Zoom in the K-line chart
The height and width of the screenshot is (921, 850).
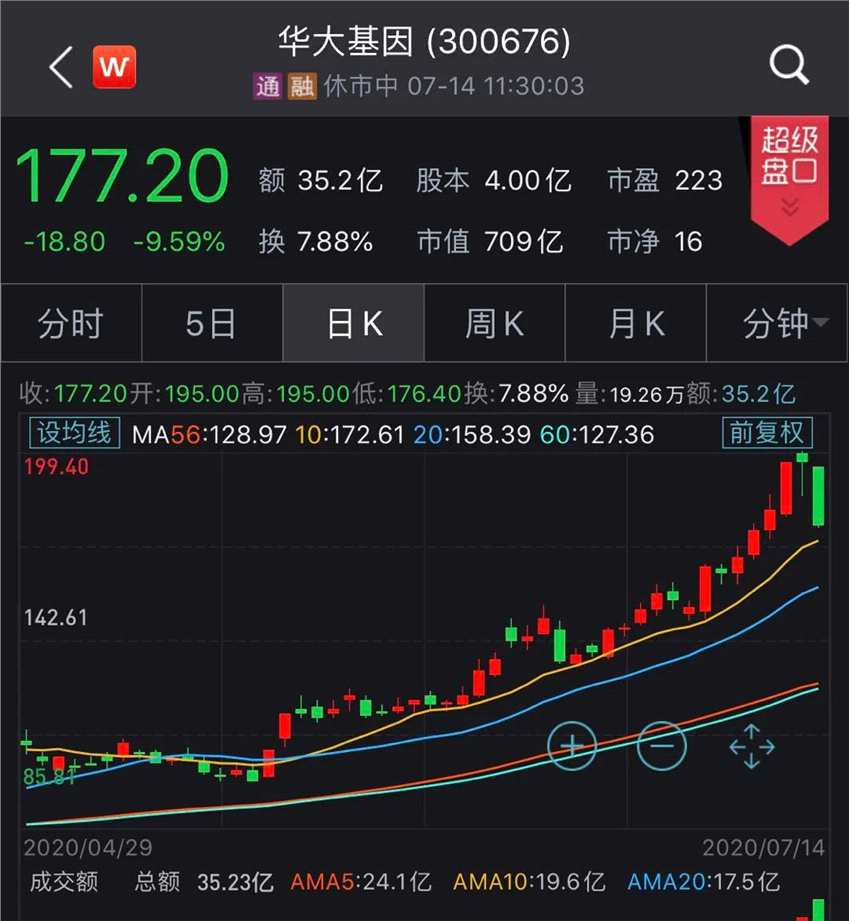pyautogui.click(x=572, y=745)
